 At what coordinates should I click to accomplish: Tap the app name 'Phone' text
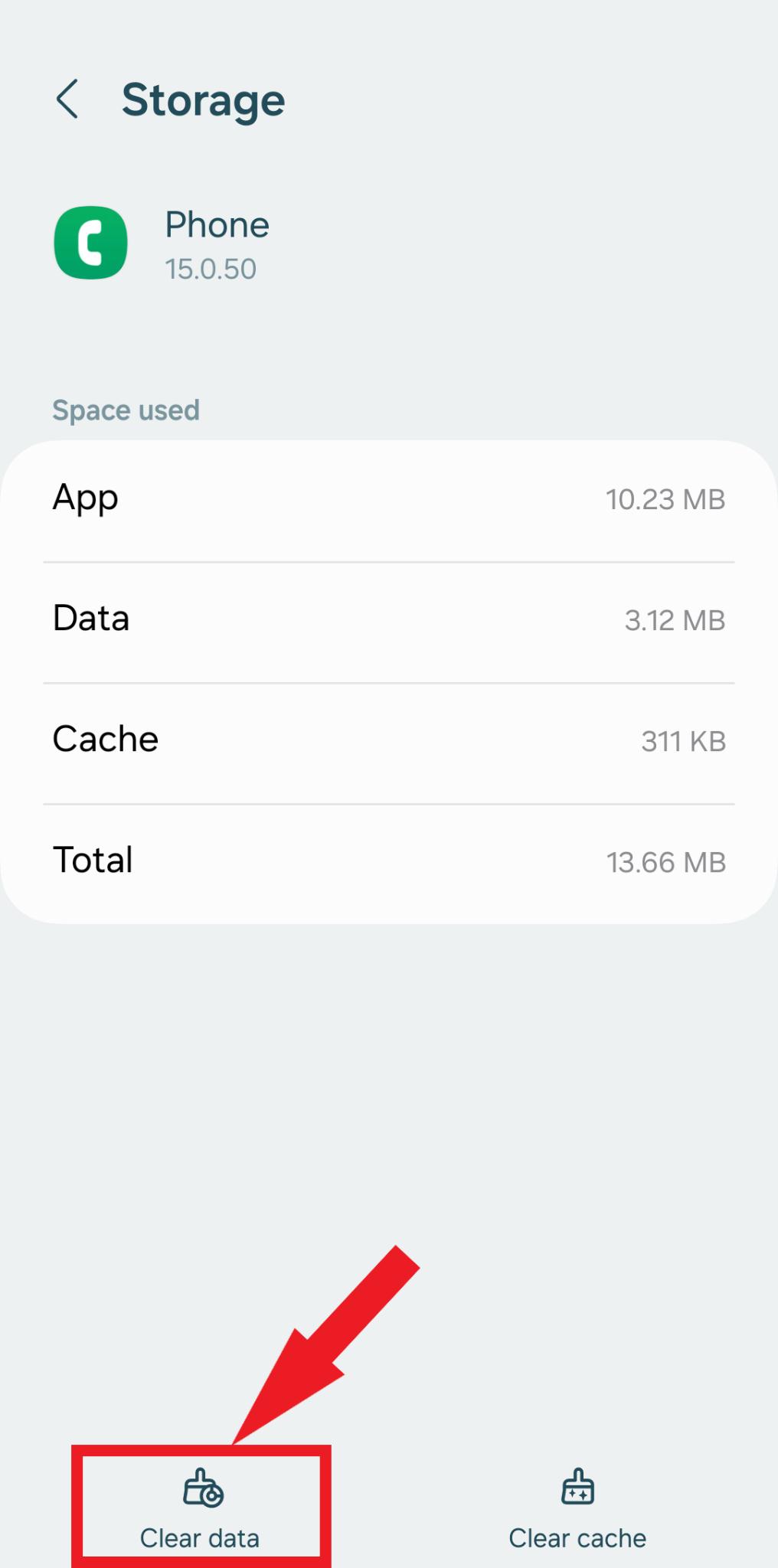217,224
